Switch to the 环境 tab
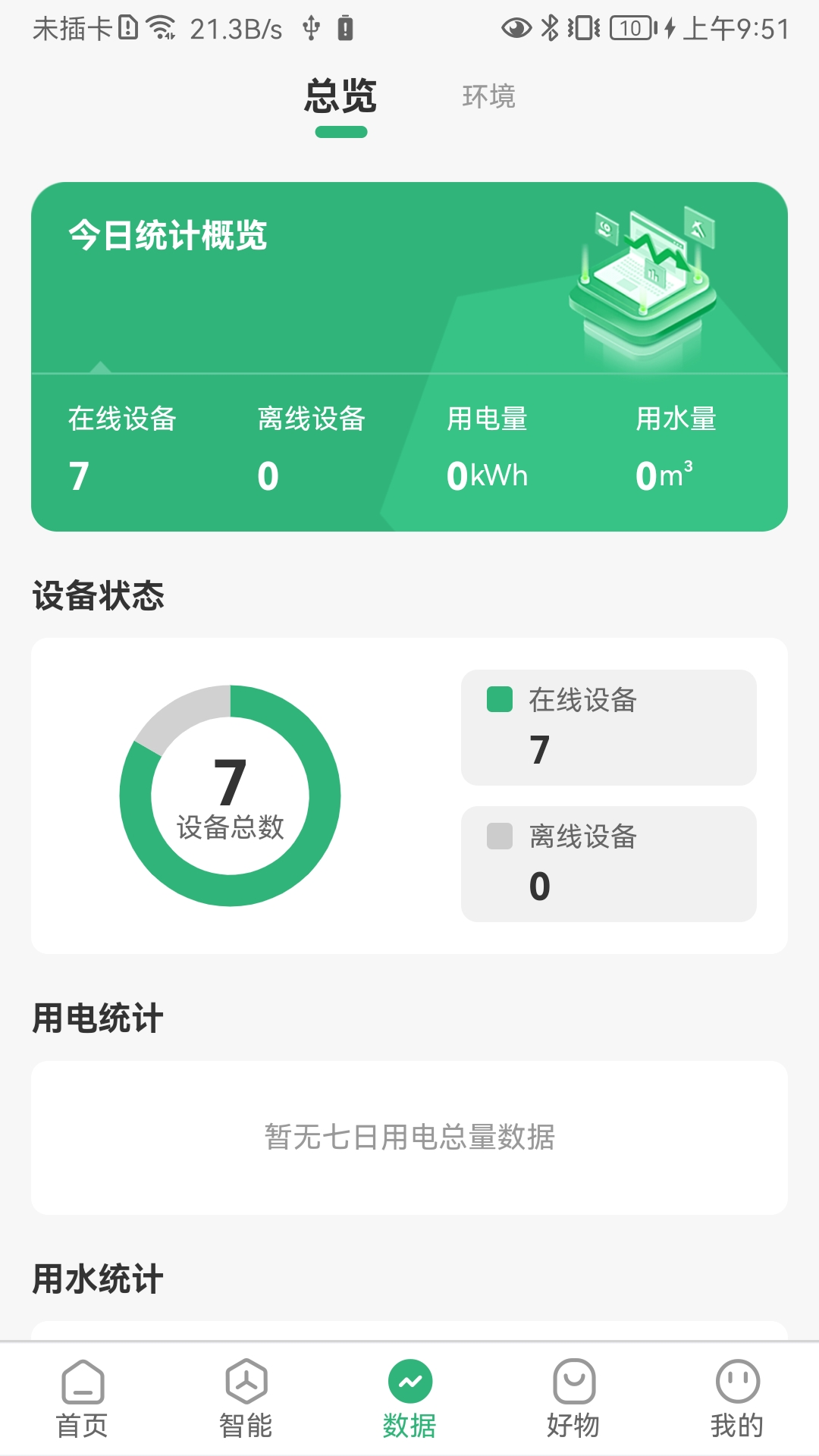 [x=488, y=97]
